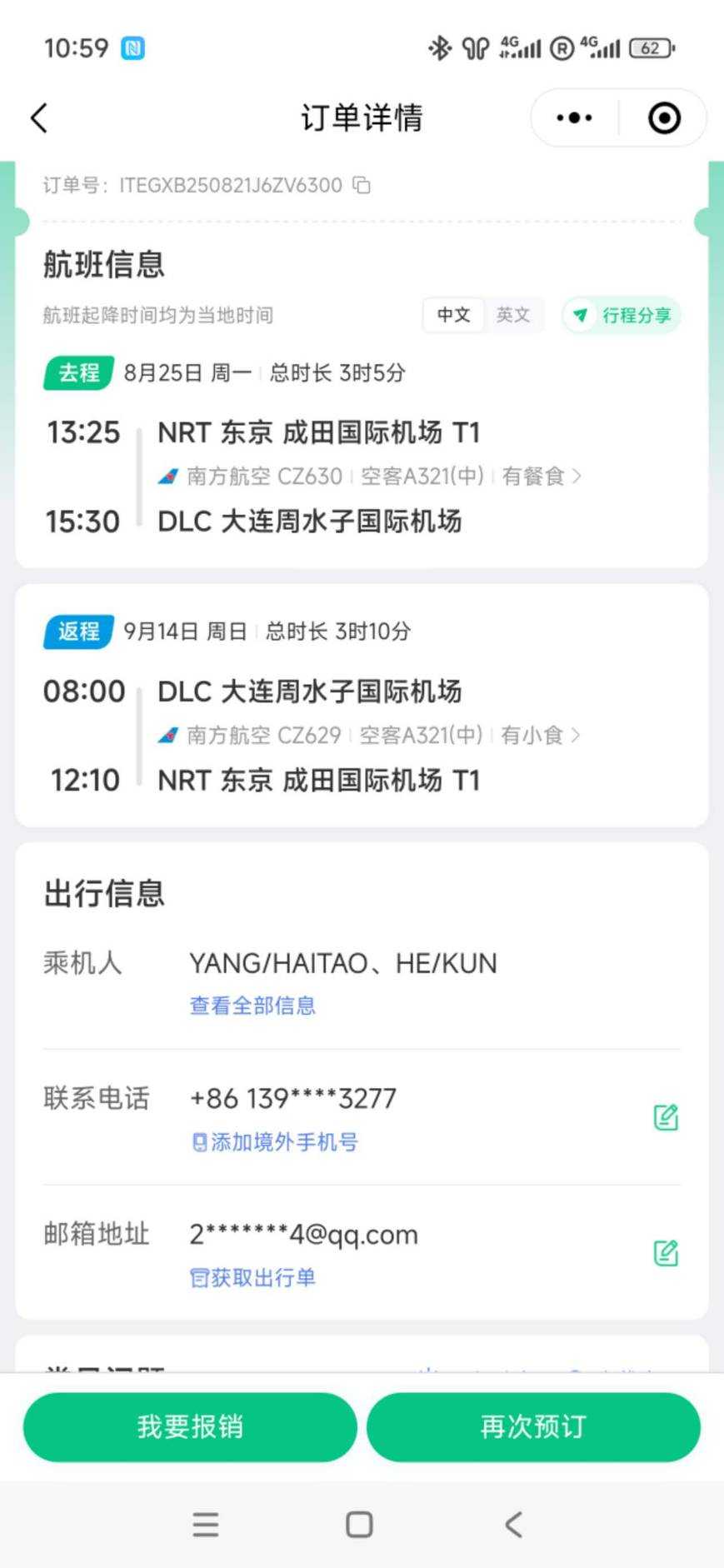Go to the system home screen
This screenshot has height=1568, width=724.
pyautogui.click(x=359, y=1525)
